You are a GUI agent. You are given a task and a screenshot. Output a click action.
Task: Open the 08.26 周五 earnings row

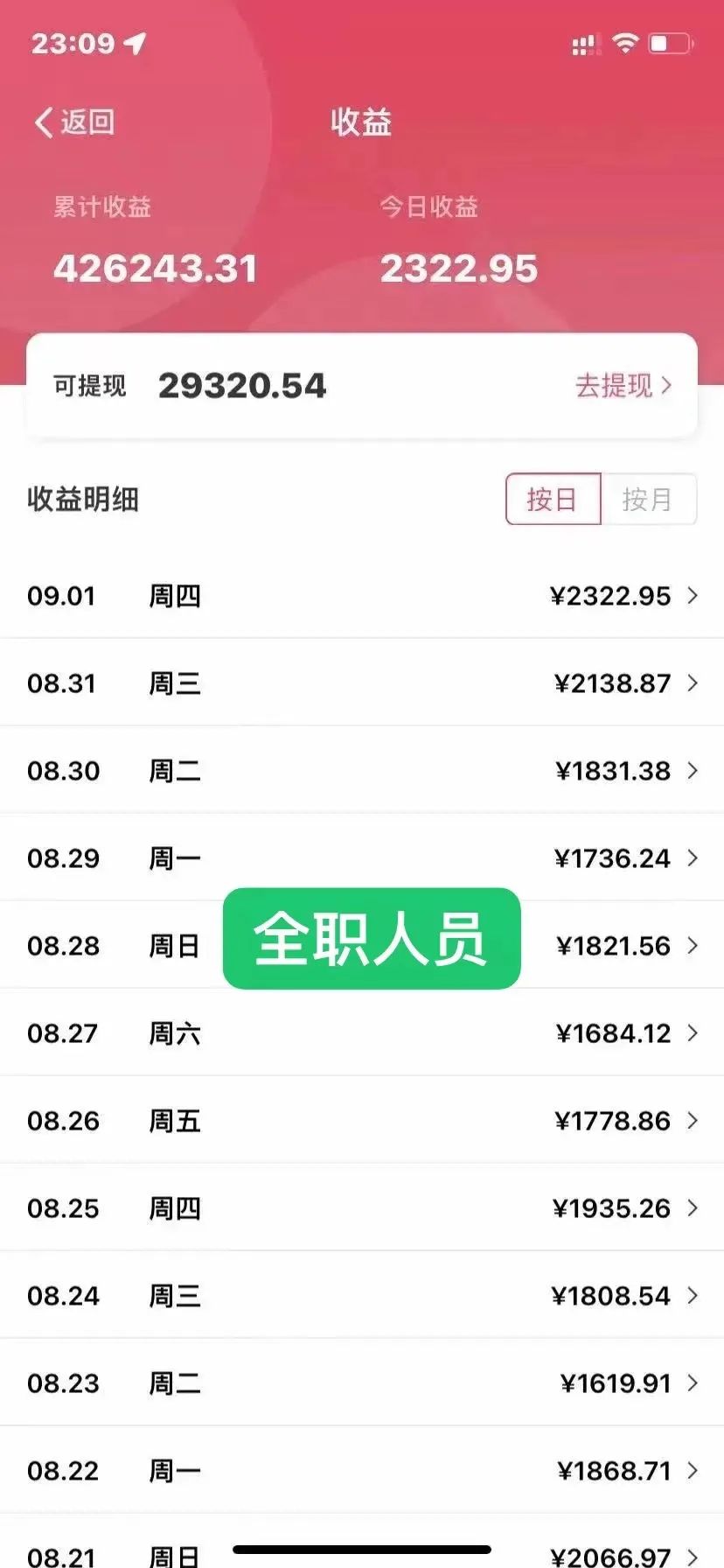[362, 1120]
